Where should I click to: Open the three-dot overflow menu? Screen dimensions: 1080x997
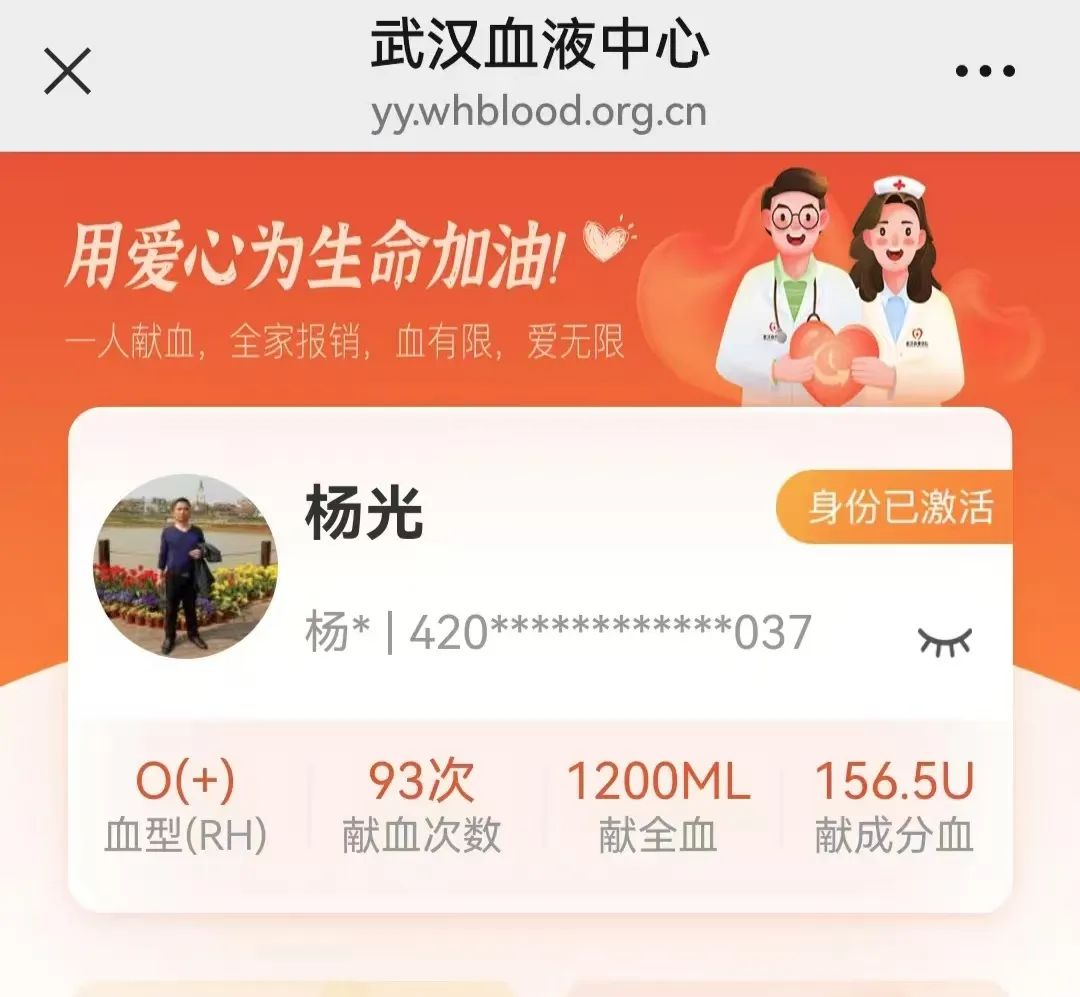pyautogui.click(x=985, y=71)
